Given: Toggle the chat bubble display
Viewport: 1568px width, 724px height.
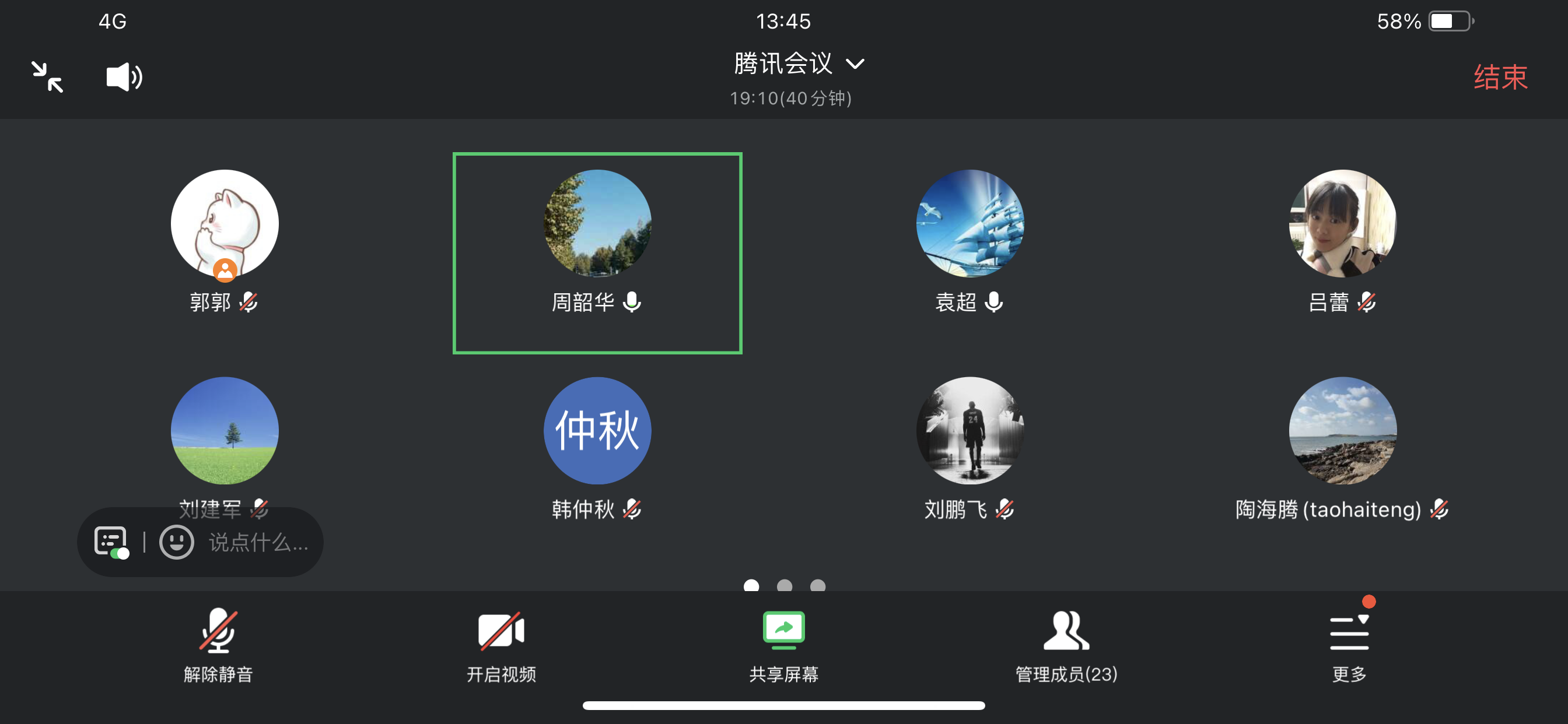Looking at the screenshot, I should click(x=111, y=542).
